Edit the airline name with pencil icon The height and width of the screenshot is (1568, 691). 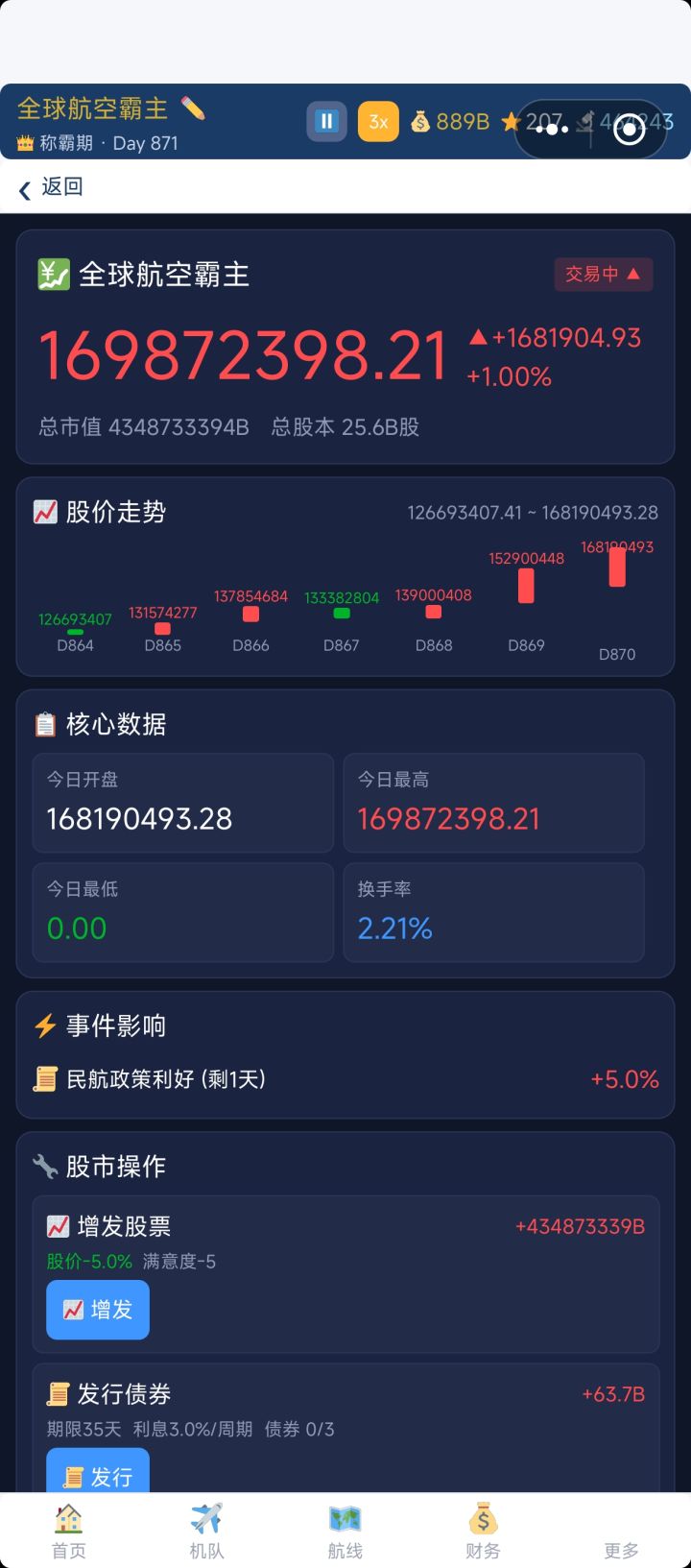click(x=193, y=109)
